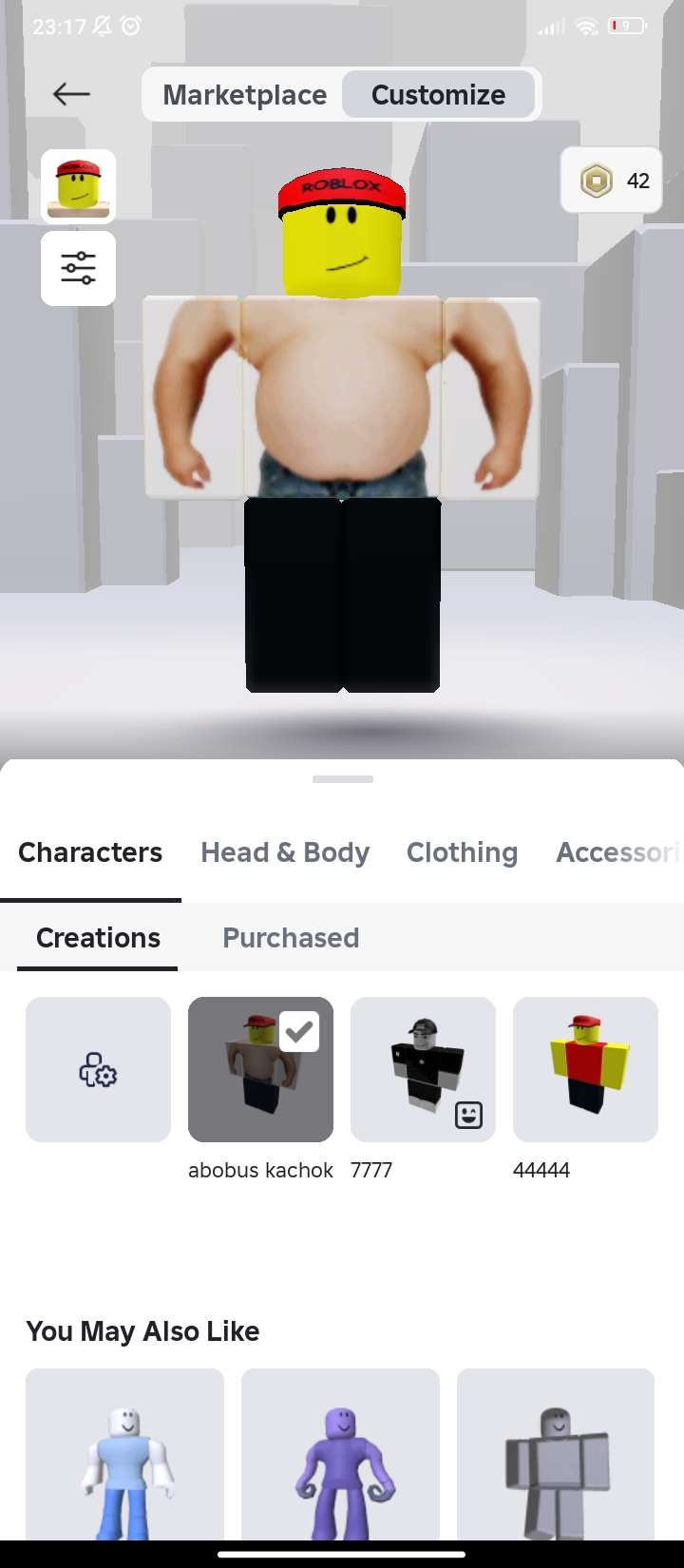Open the emoji badge on the 7777 character
The width and height of the screenshot is (684, 1568).
(470, 1115)
